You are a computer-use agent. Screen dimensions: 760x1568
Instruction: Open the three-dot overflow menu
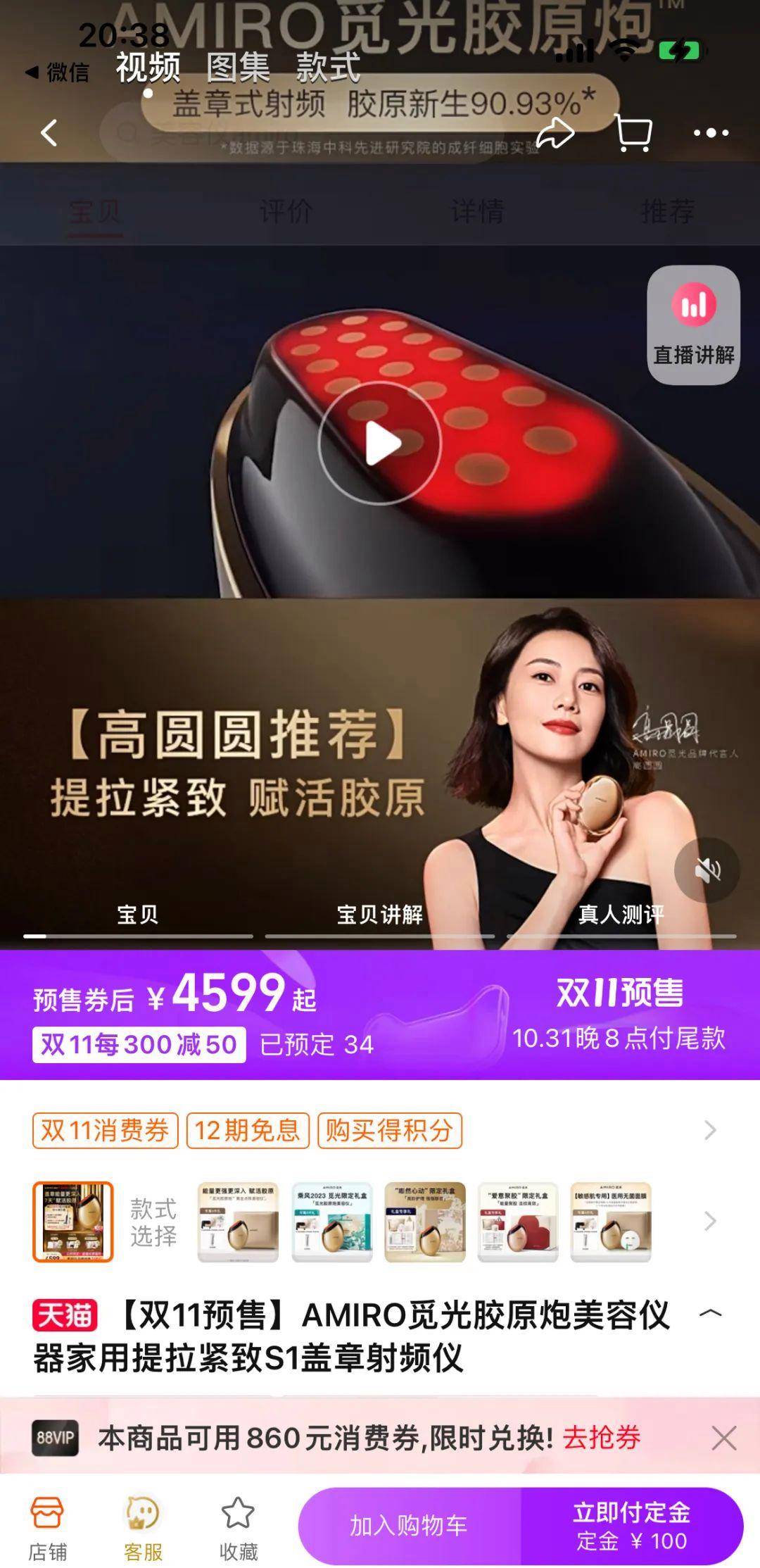711,132
